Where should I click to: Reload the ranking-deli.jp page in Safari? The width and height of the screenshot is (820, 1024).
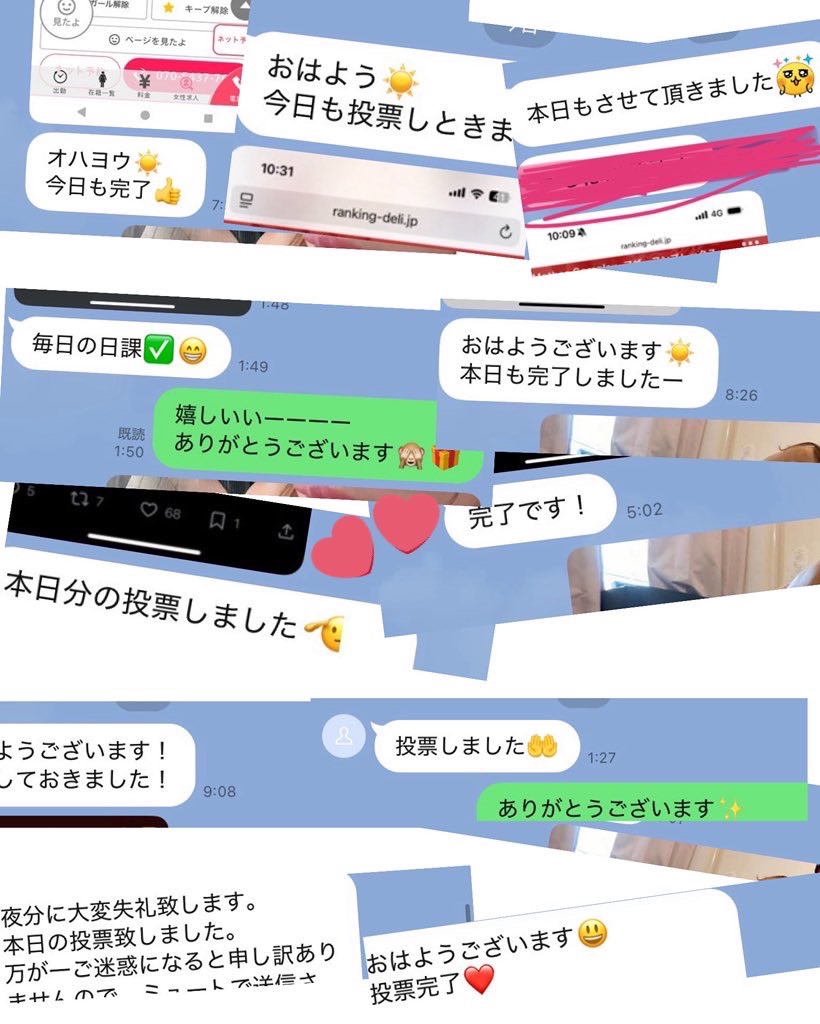coord(504,232)
